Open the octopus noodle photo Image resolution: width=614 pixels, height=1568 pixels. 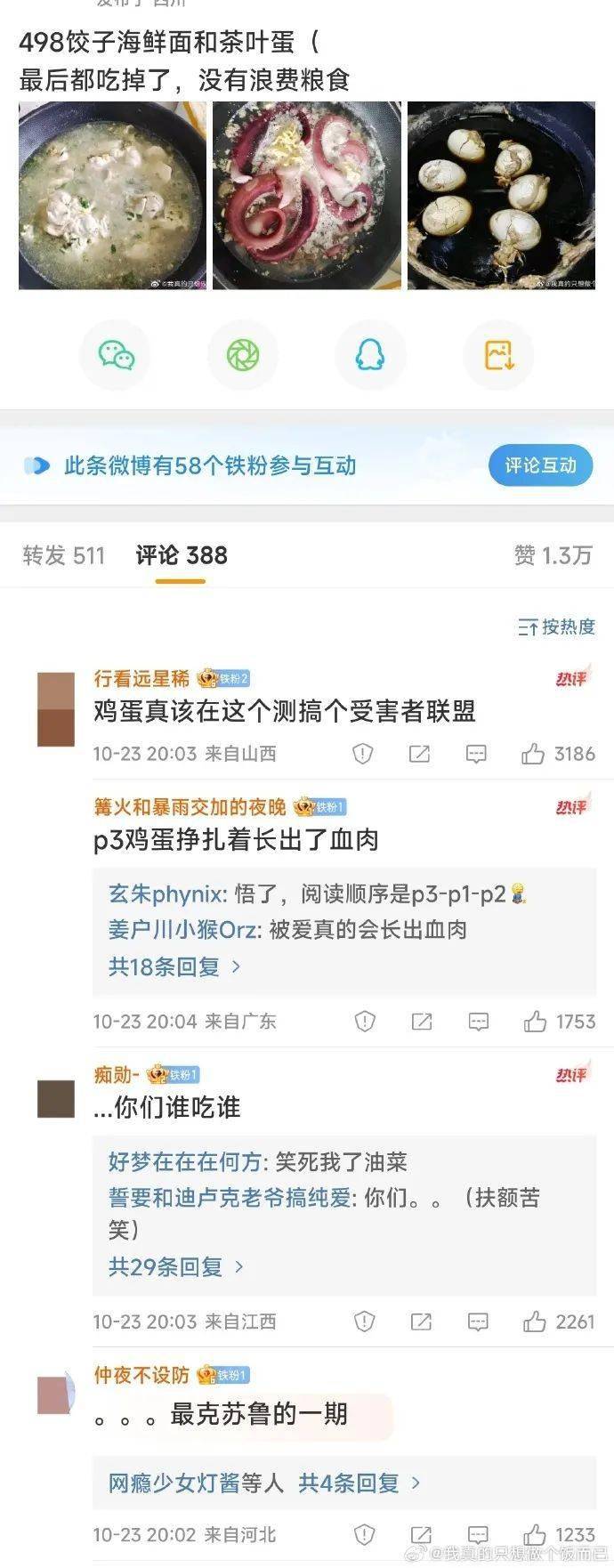306,196
